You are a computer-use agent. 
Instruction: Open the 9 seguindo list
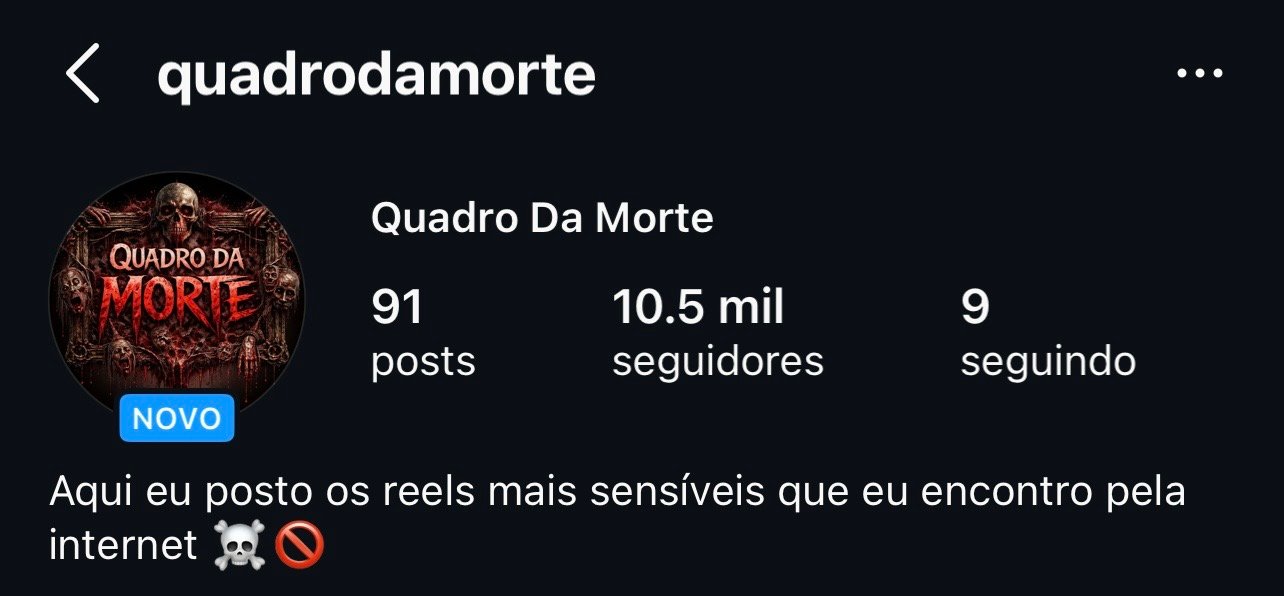pos(1047,333)
